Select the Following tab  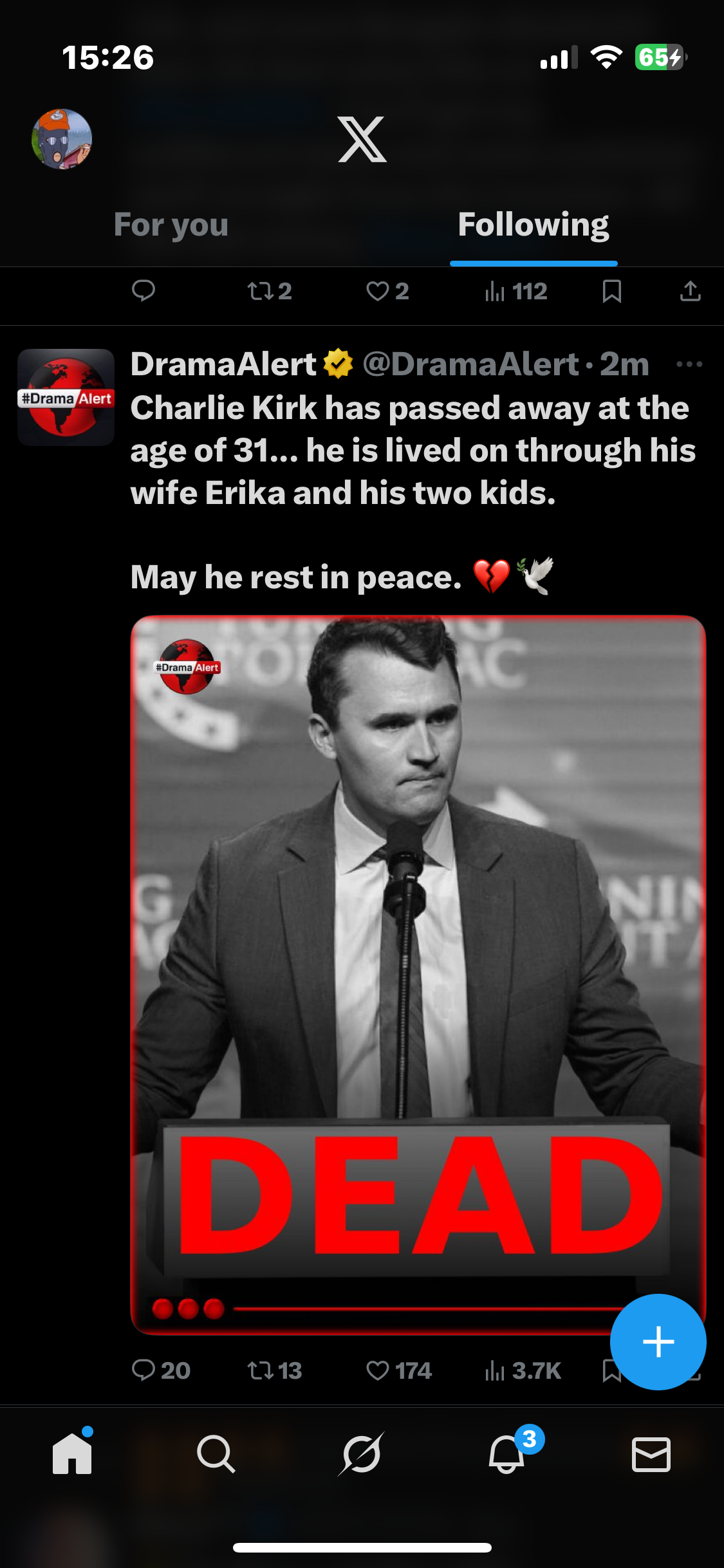533,225
